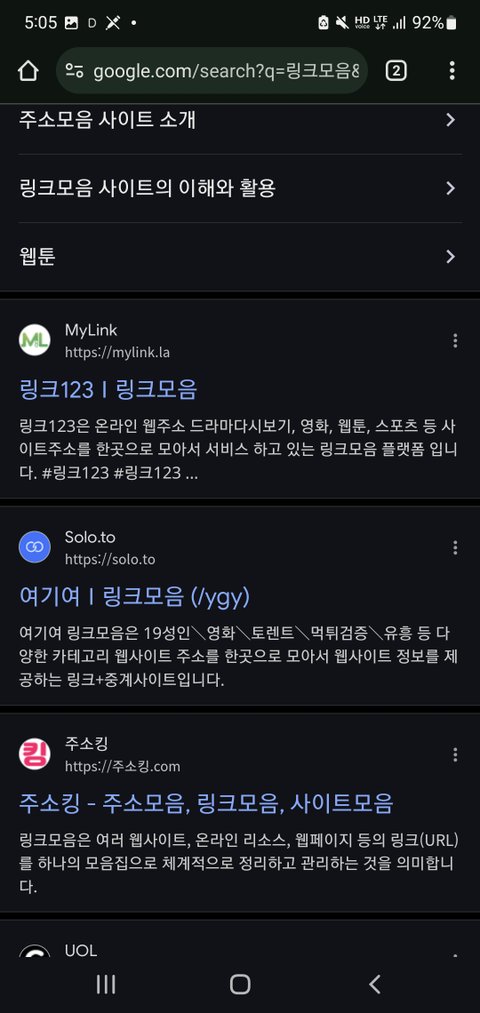Open more options for the Solo.to result
Image resolution: width=480 pixels, height=1013 pixels.
[455, 548]
